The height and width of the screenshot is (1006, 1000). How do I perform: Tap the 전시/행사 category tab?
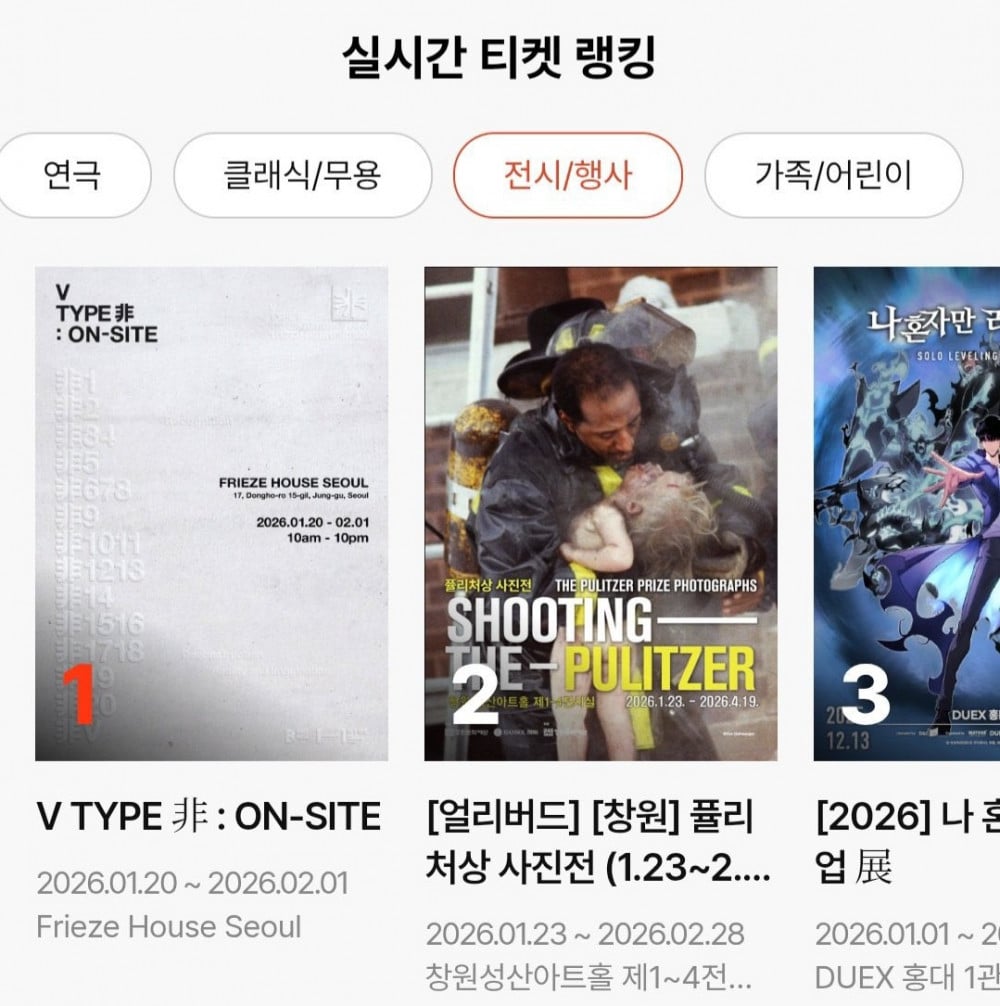pyautogui.click(x=567, y=176)
